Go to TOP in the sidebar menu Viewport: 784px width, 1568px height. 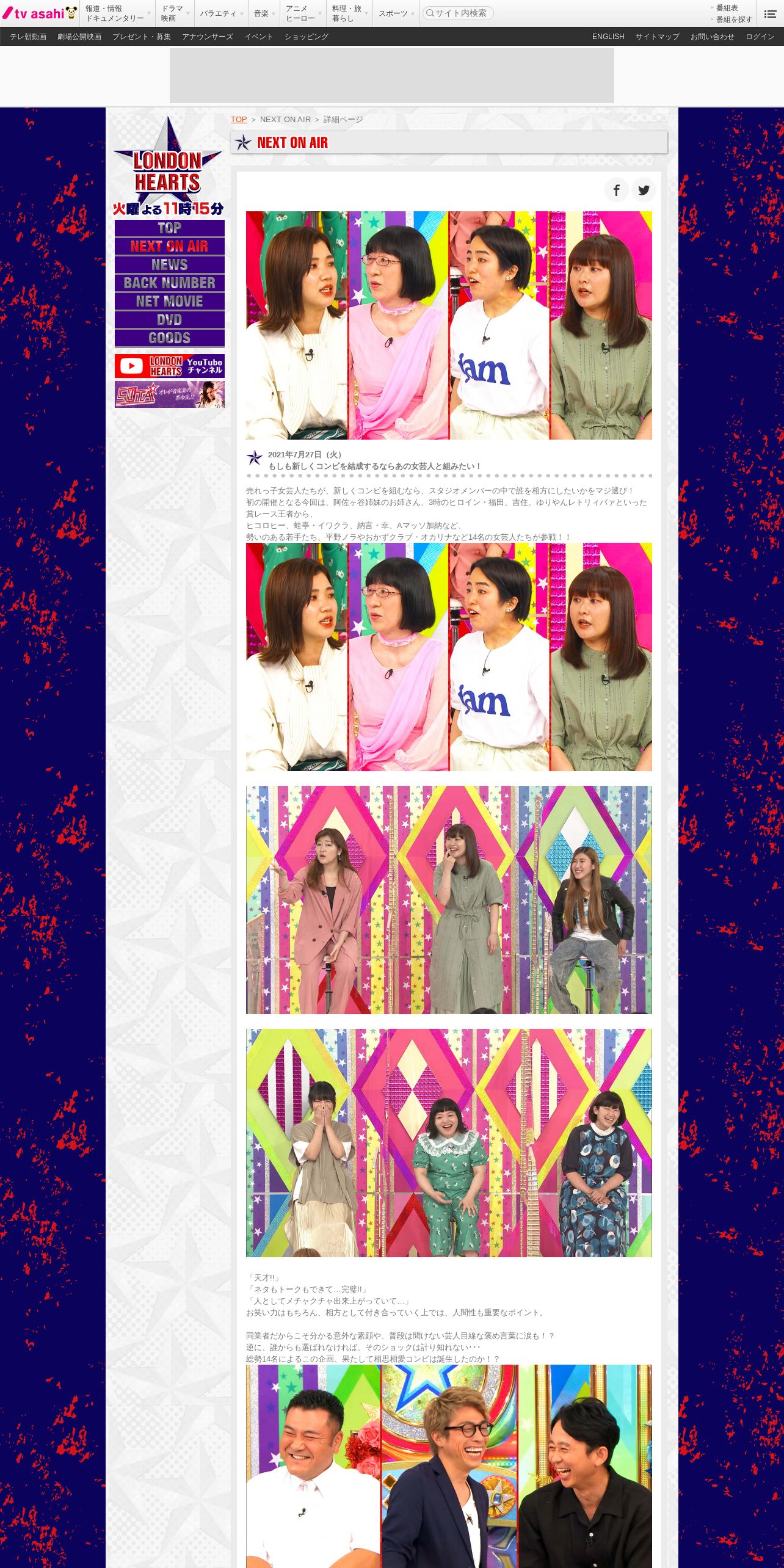pyautogui.click(x=170, y=228)
